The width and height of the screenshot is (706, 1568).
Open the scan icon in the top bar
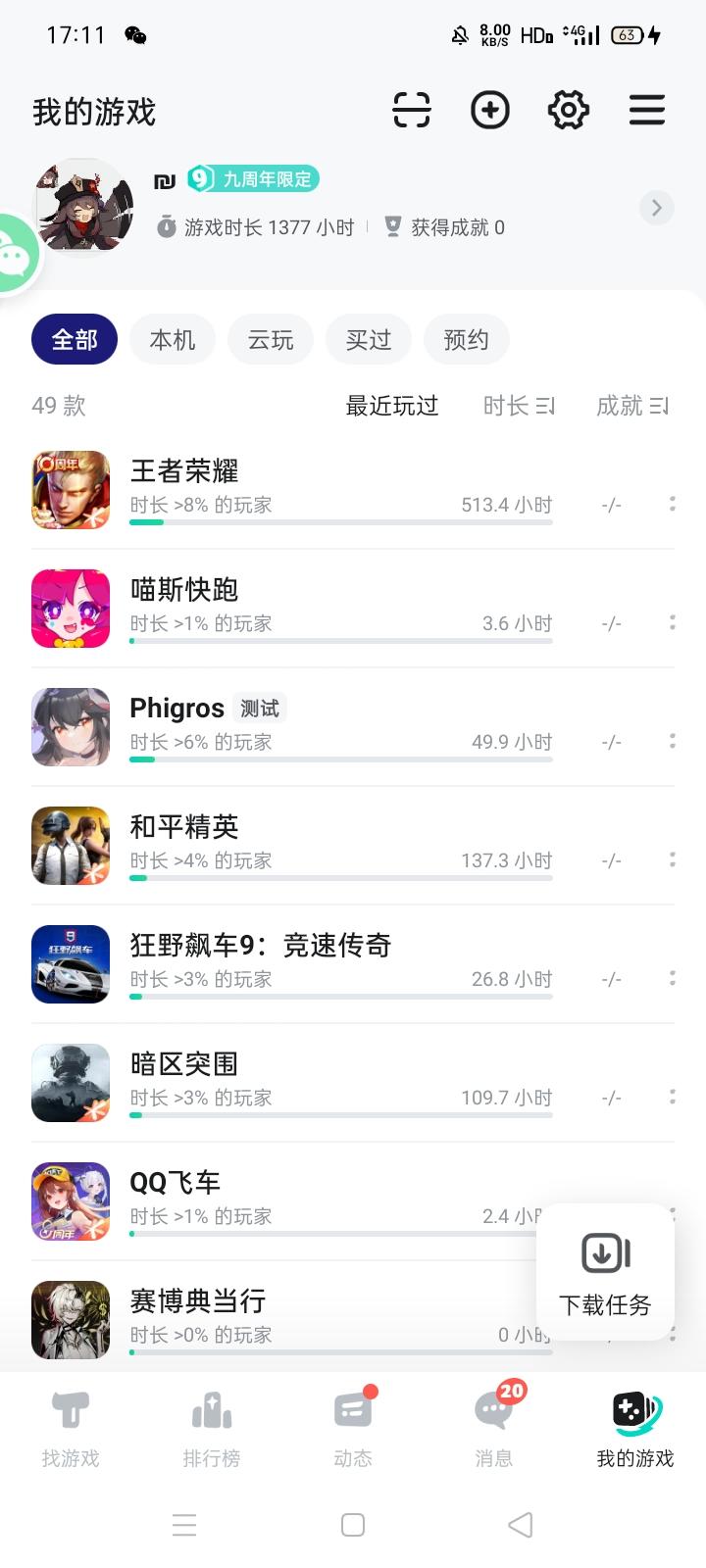tap(412, 110)
